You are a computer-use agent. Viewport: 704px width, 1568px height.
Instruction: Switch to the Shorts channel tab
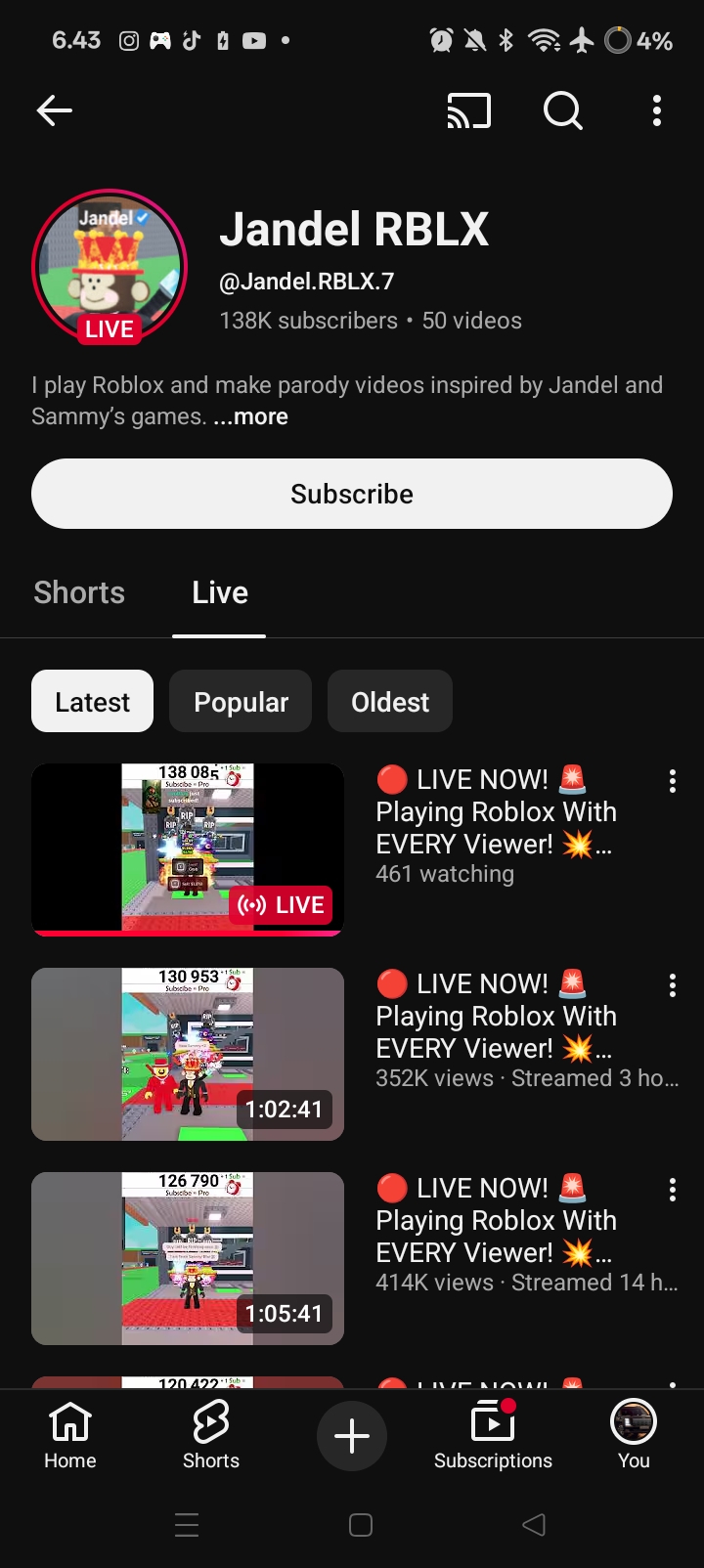(79, 592)
